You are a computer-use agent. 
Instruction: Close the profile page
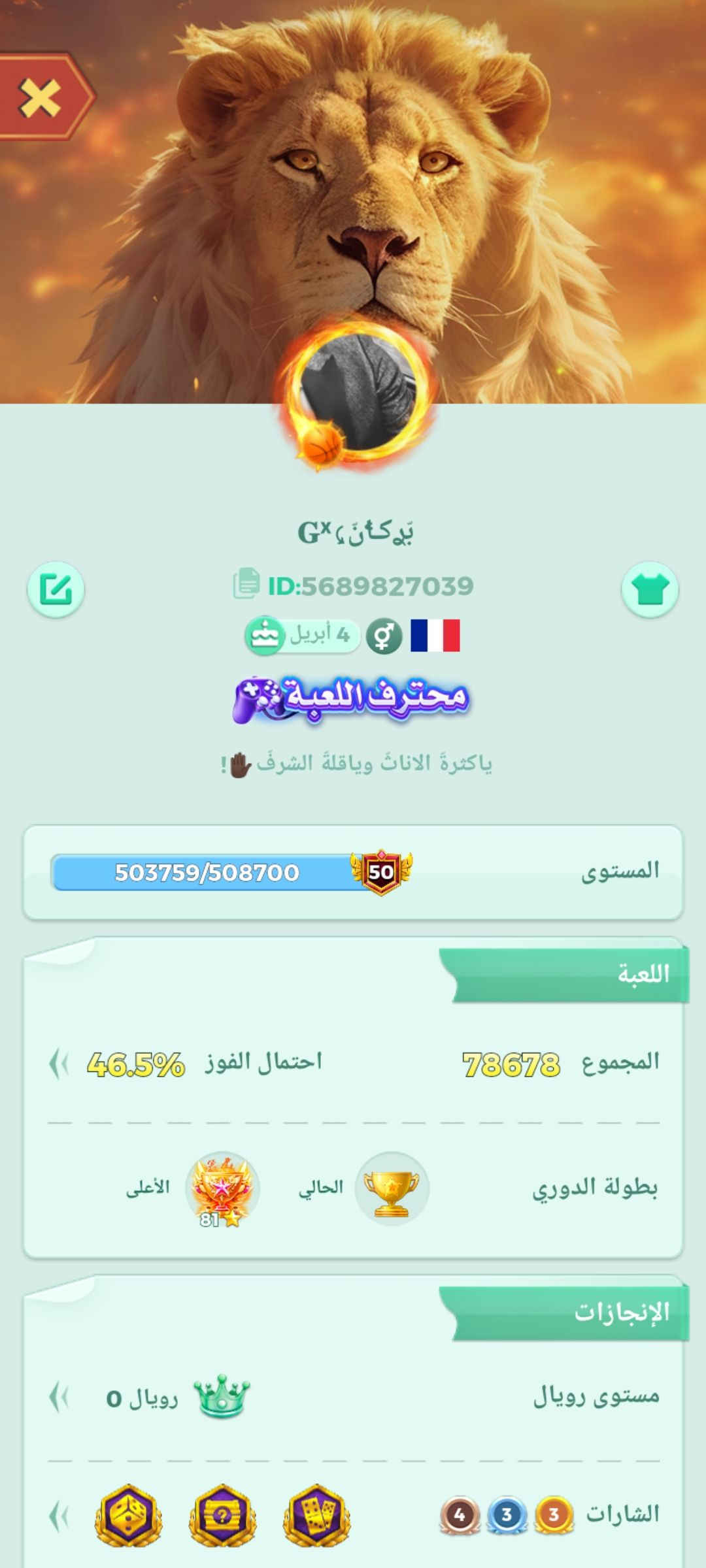point(41,98)
